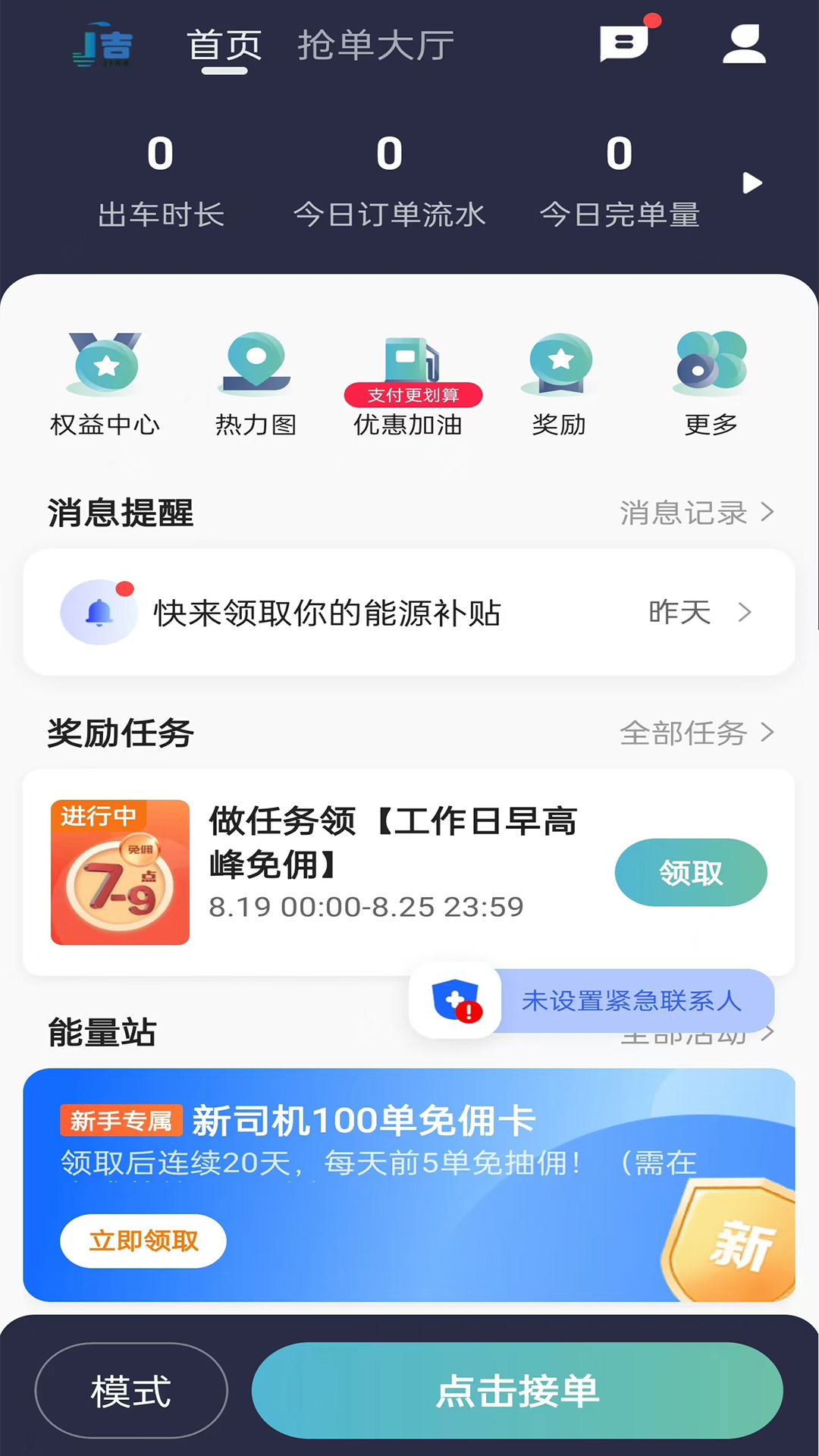
Task: Select the 首页 tab
Action: (x=224, y=45)
